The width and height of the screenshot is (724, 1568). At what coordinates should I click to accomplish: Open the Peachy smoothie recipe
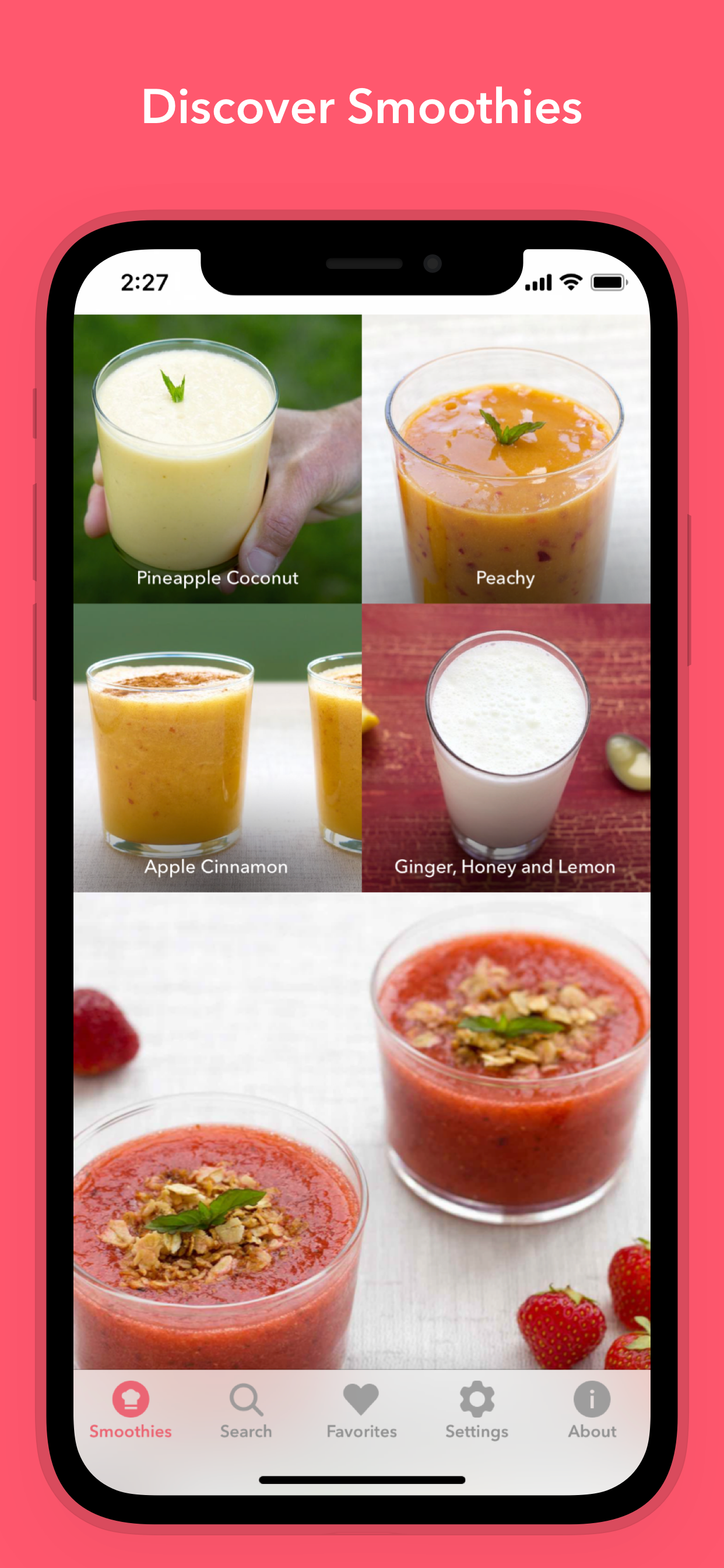click(505, 453)
